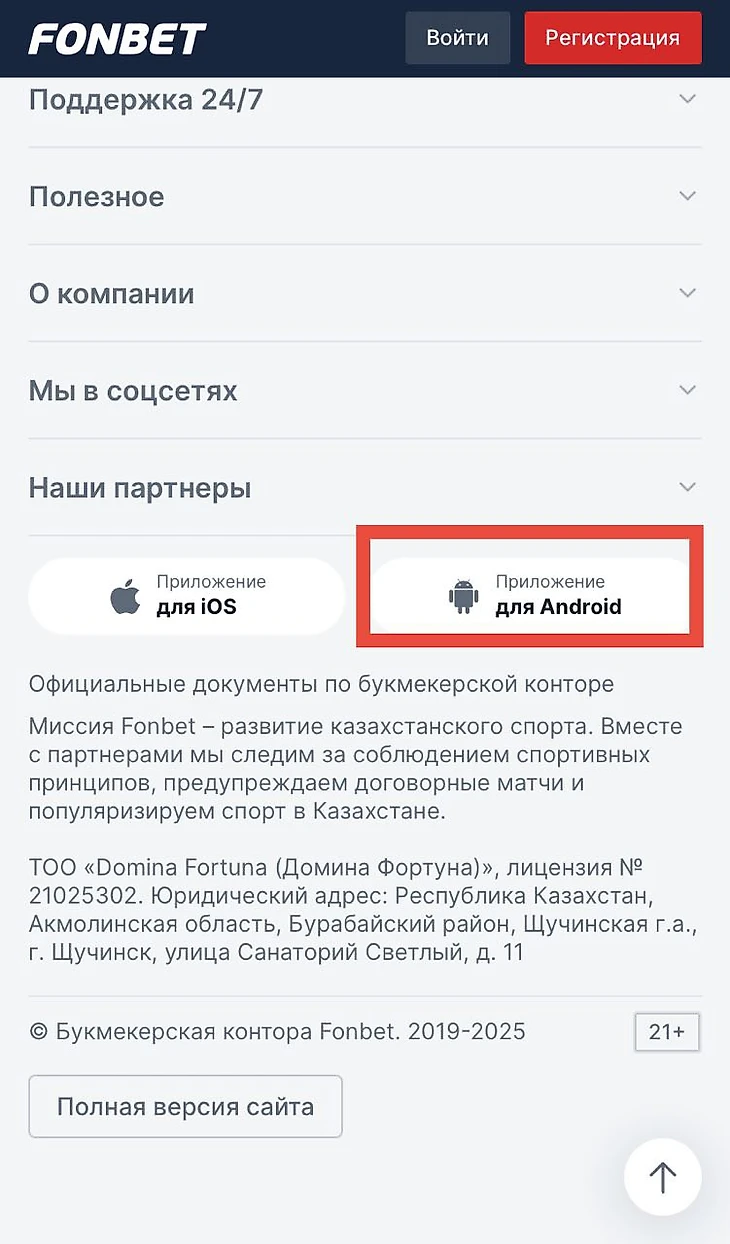
Task: Tap the scroll-to-top arrow button
Action: 662,1177
